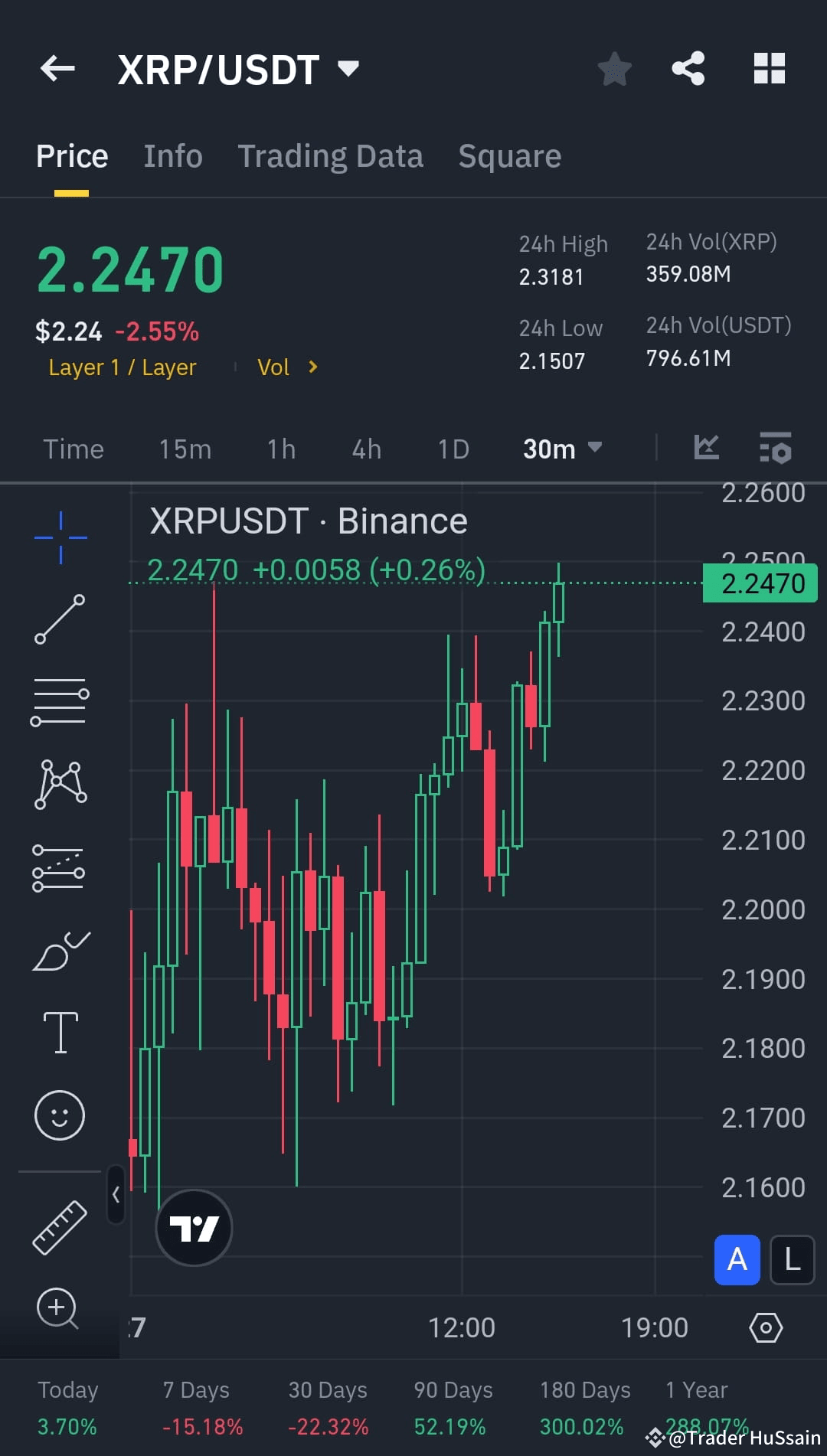
Task: Select the 1D timeframe
Action: point(452,449)
